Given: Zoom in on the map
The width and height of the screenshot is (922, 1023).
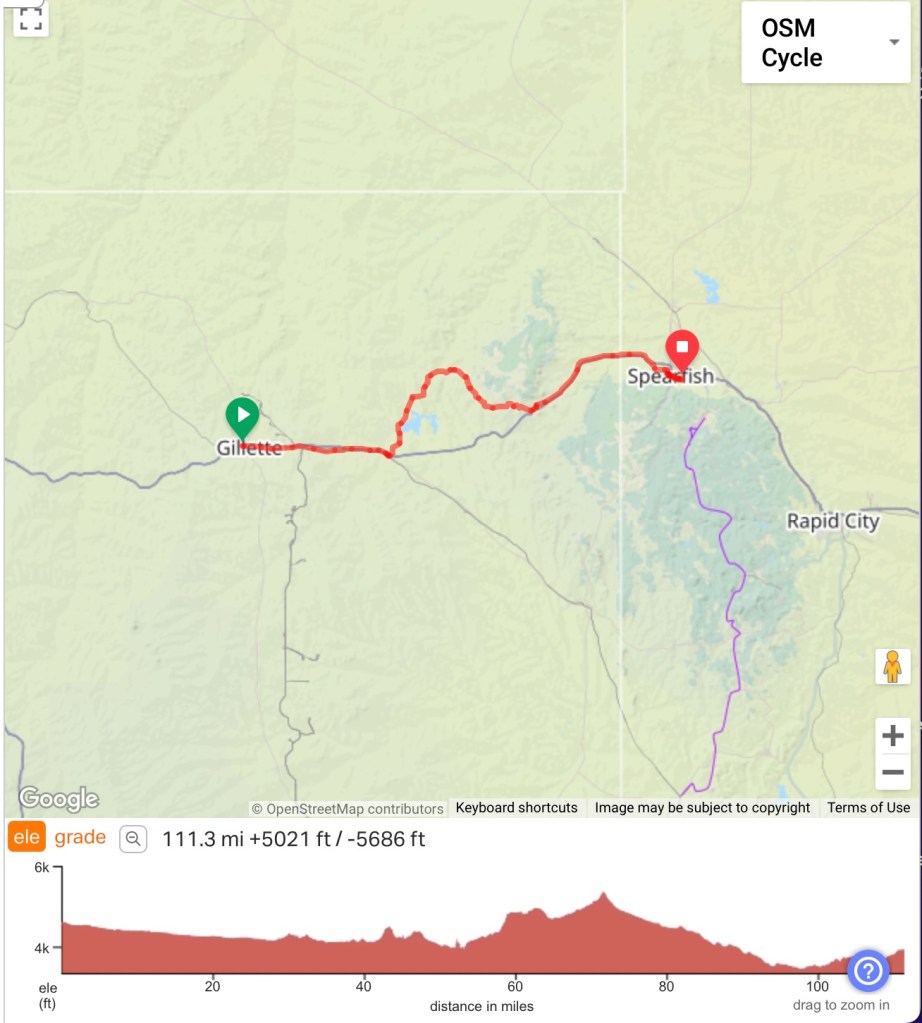Looking at the screenshot, I should point(892,737).
